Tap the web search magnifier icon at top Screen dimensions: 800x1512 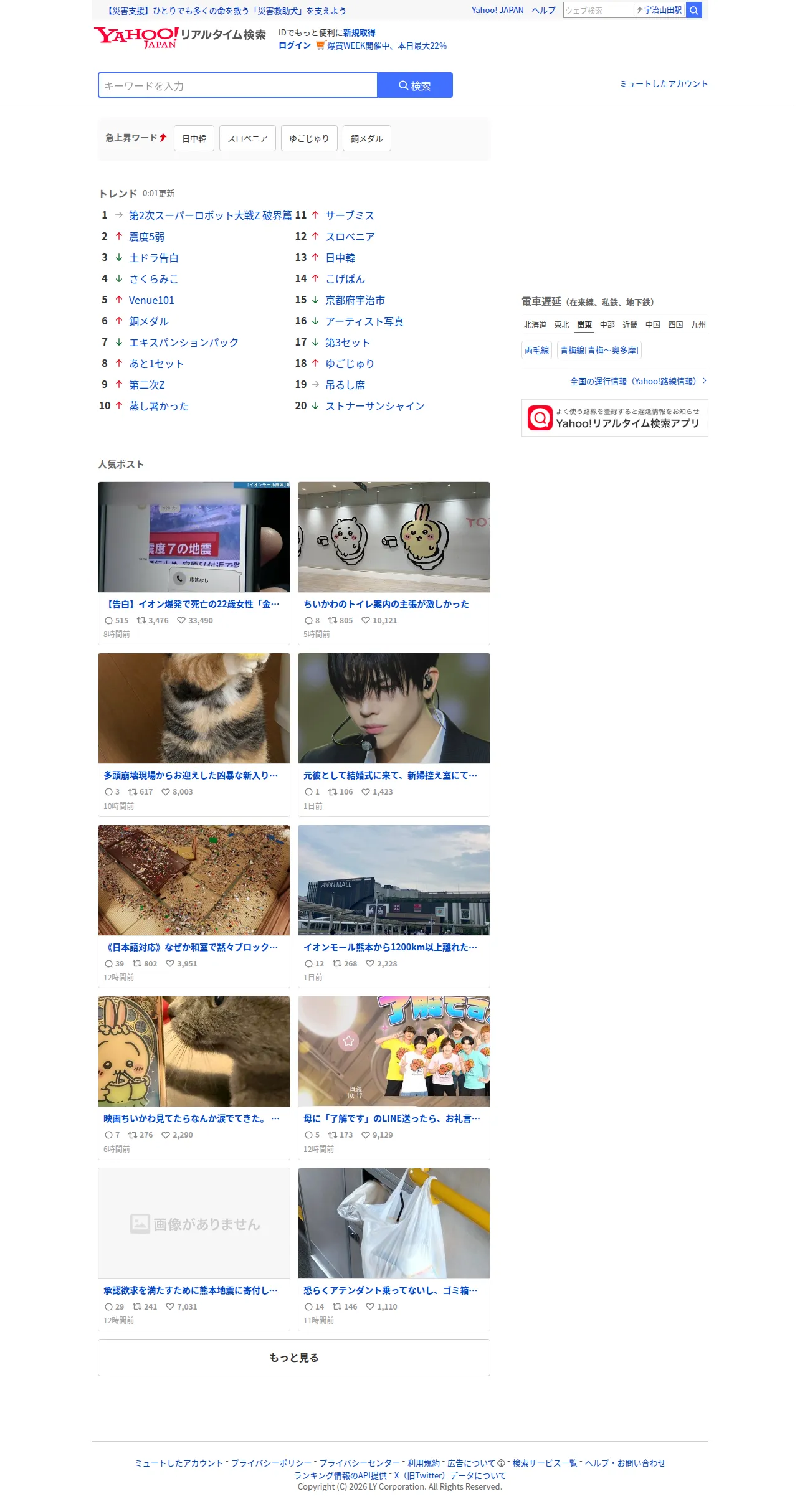coord(694,11)
